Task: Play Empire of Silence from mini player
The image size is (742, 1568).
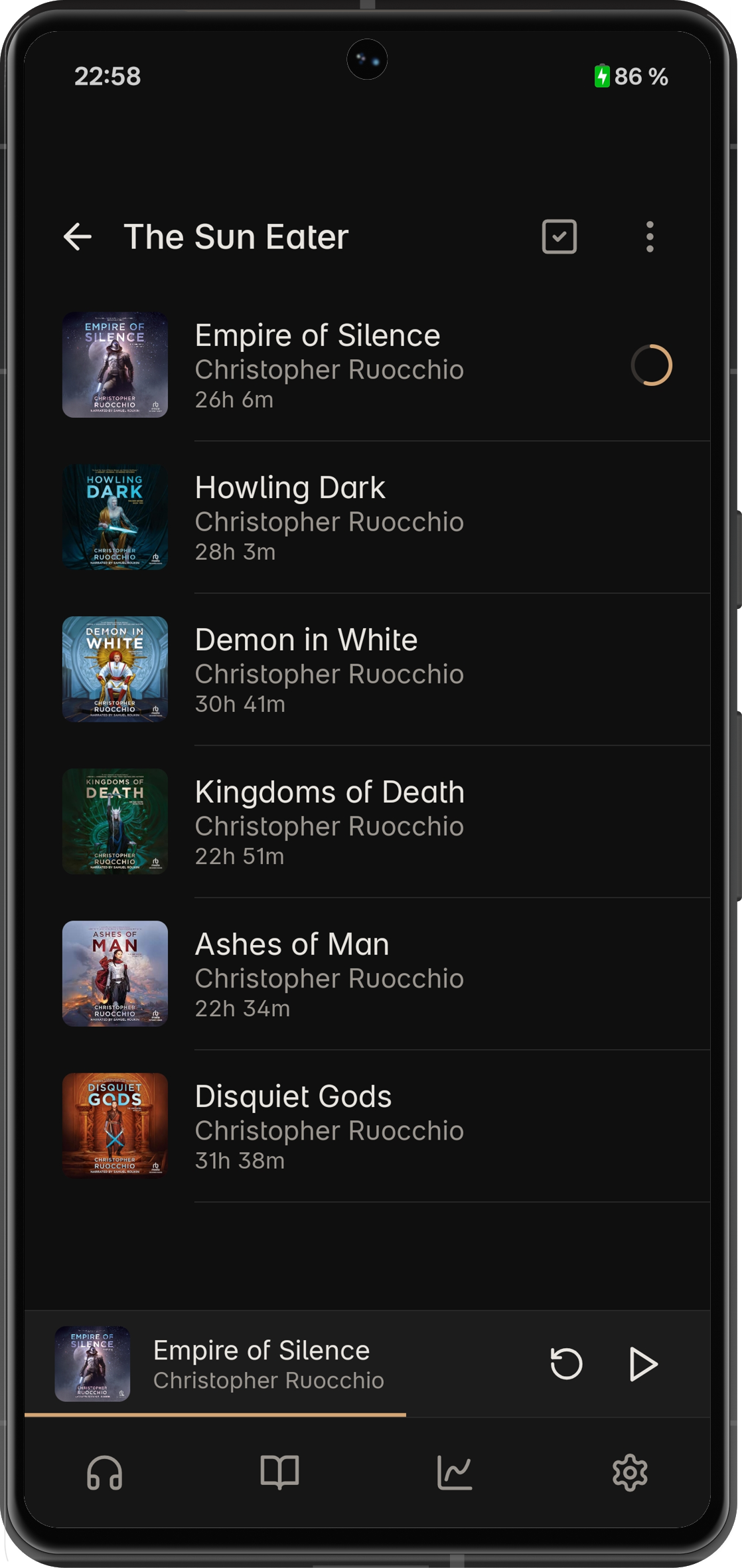Action: point(642,1364)
